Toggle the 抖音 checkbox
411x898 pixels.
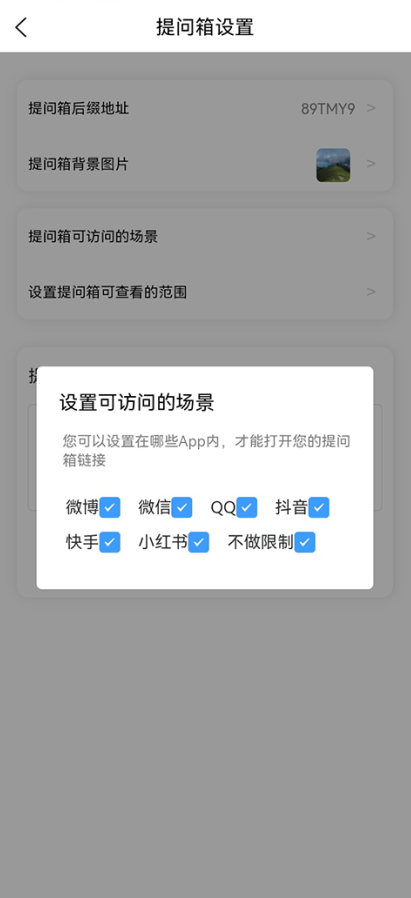tap(319, 507)
